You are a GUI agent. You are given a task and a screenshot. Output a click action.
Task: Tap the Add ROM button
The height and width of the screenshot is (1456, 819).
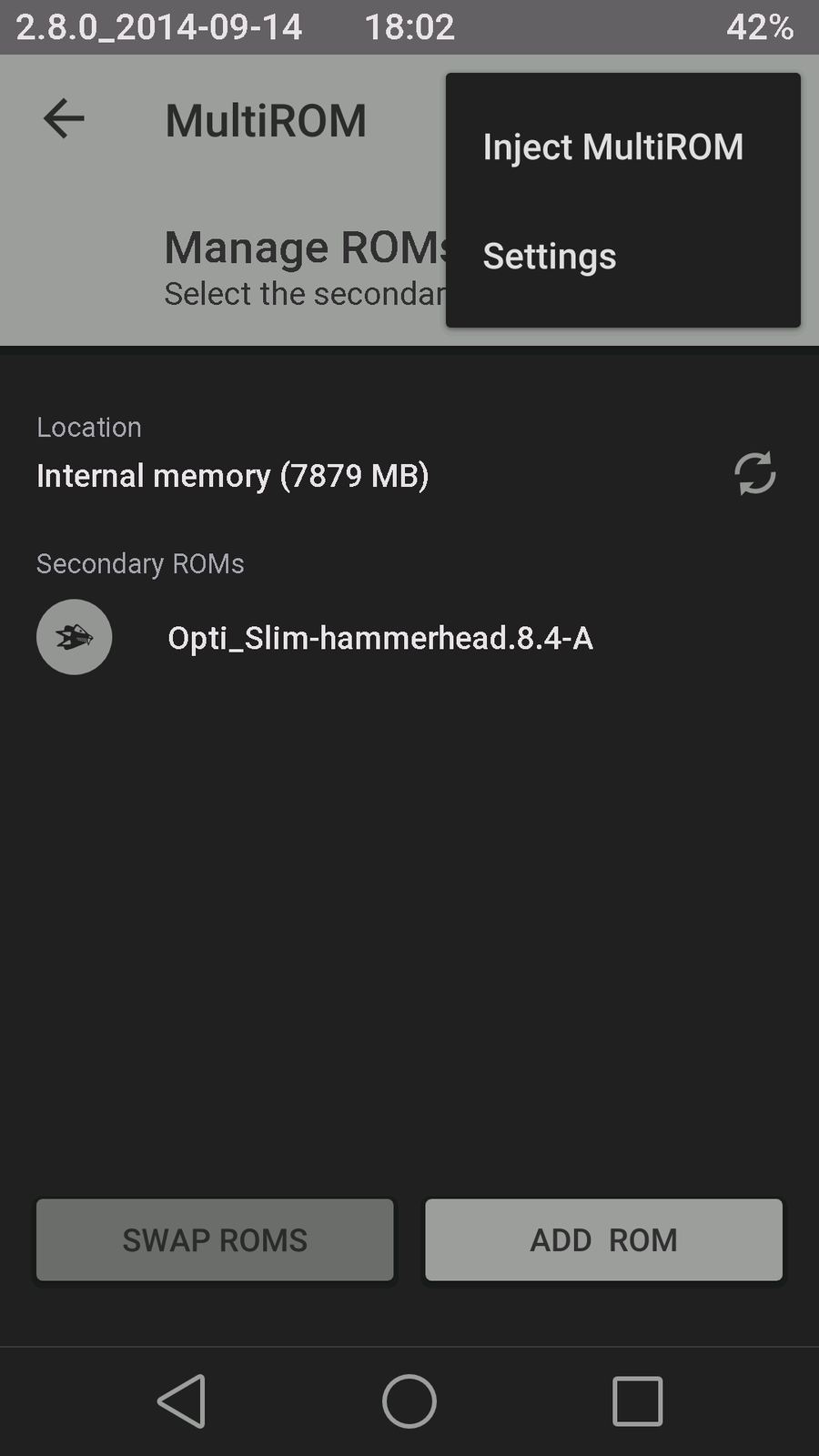click(603, 1239)
